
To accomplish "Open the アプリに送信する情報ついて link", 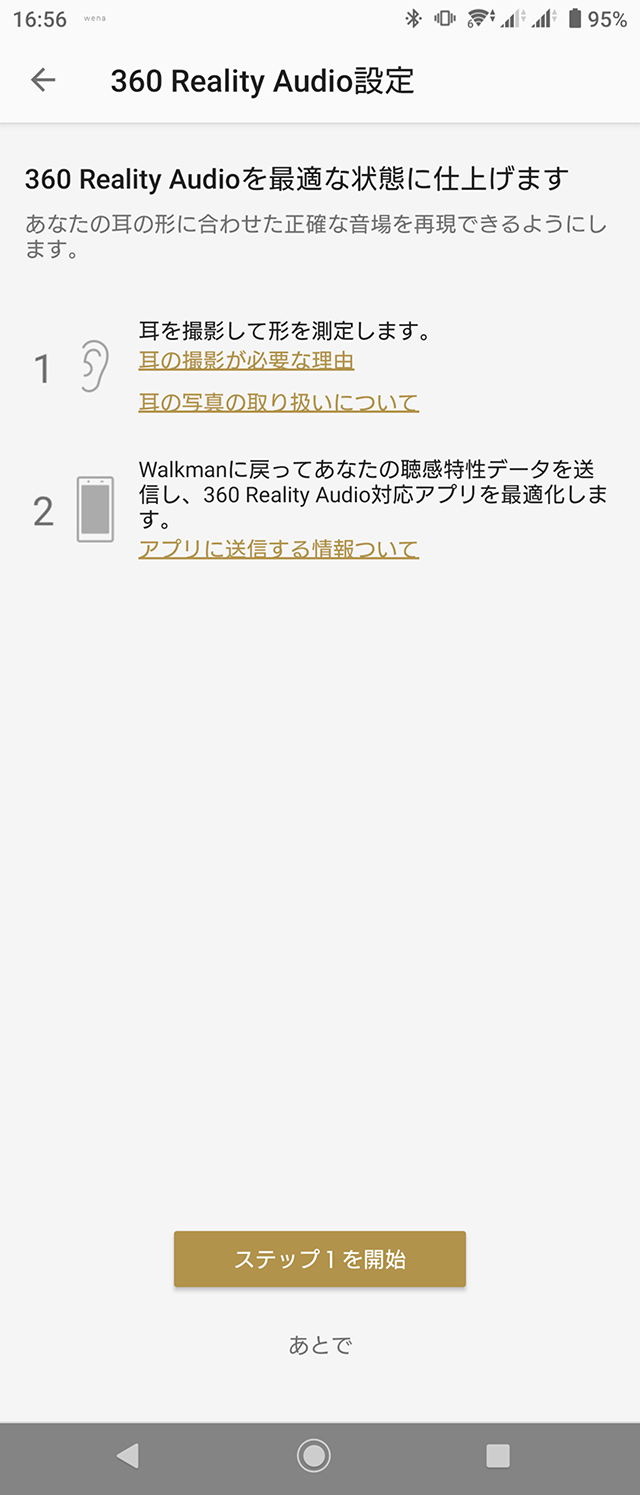I will (278, 548).
